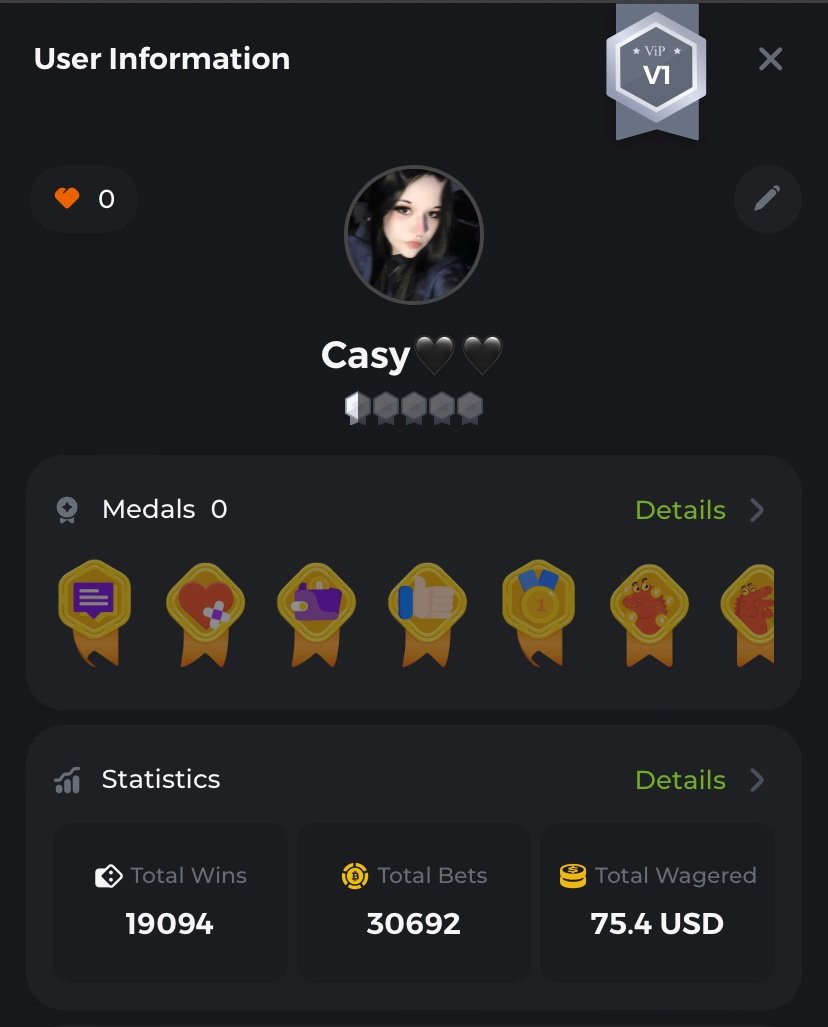Image resolution: width=828 pixels, height=1027 pixels.
Task: Tap the heart like counter
Action: click(84, 199)
